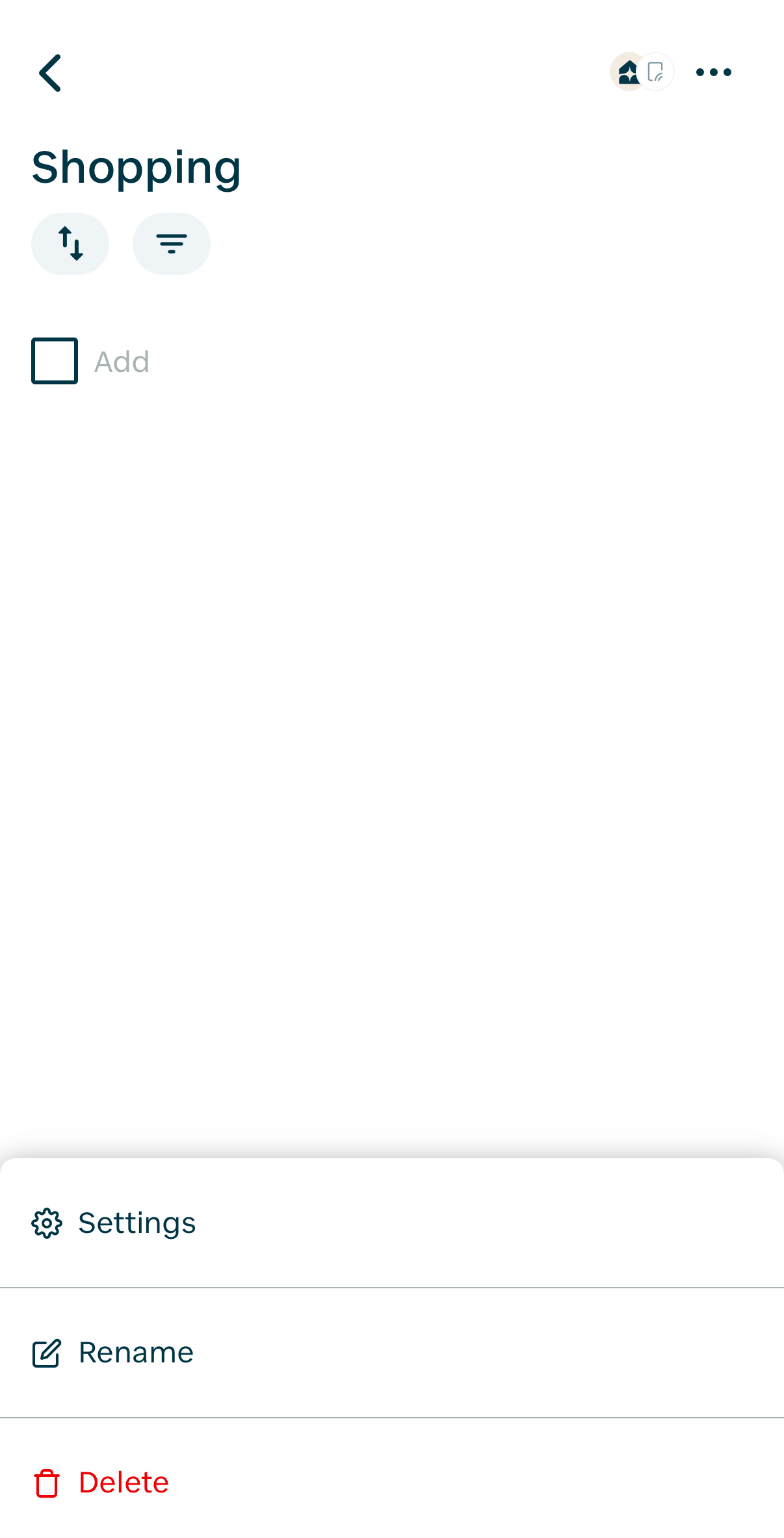Tap the three-dot overflow menu
Viewport: 784px width, 1538px height.
[x=713, y=72]
